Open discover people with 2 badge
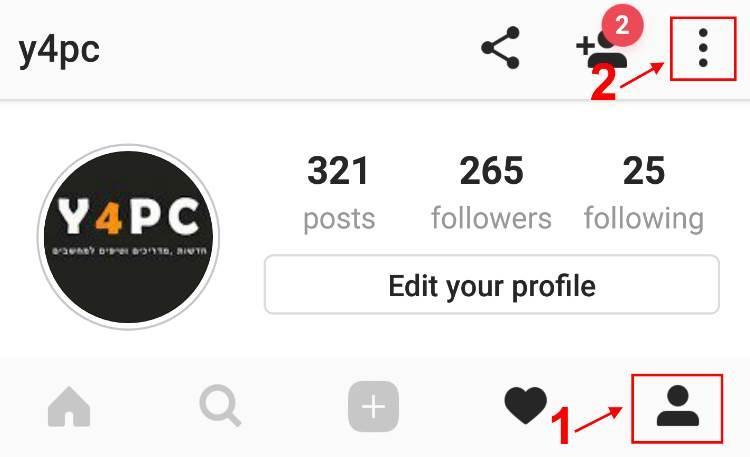This screenshot has height=457, width=750. tap(600, 48)
